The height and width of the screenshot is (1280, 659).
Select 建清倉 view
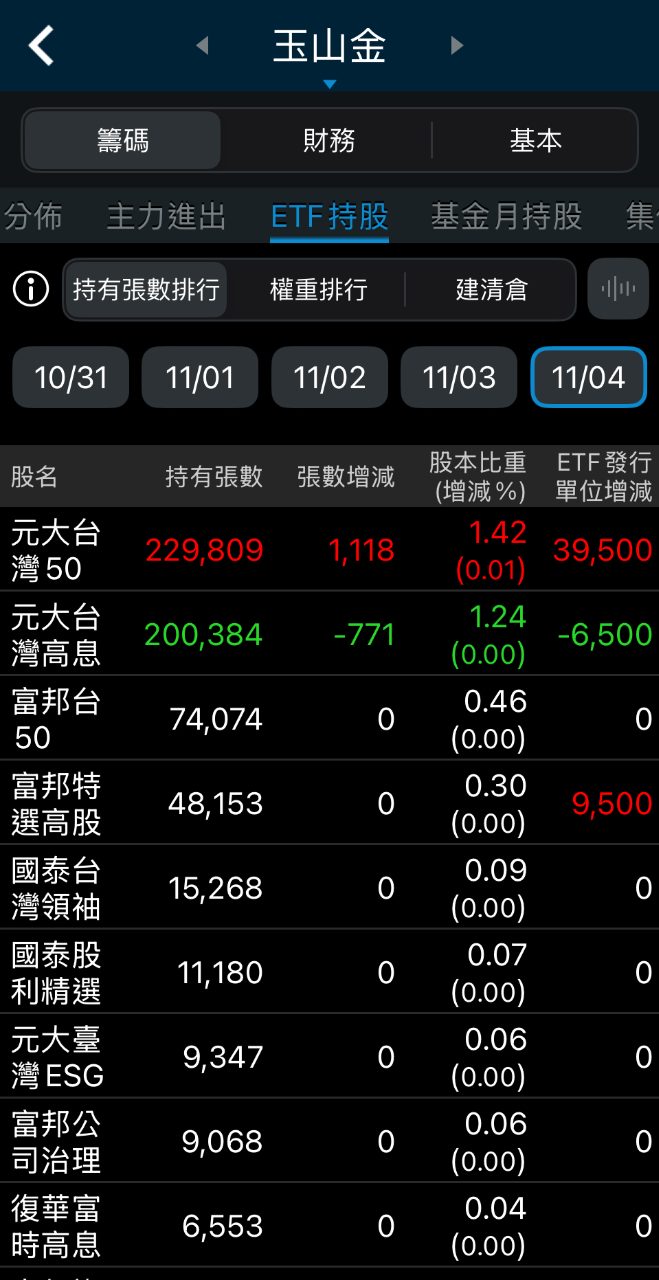tap(491, 290)
